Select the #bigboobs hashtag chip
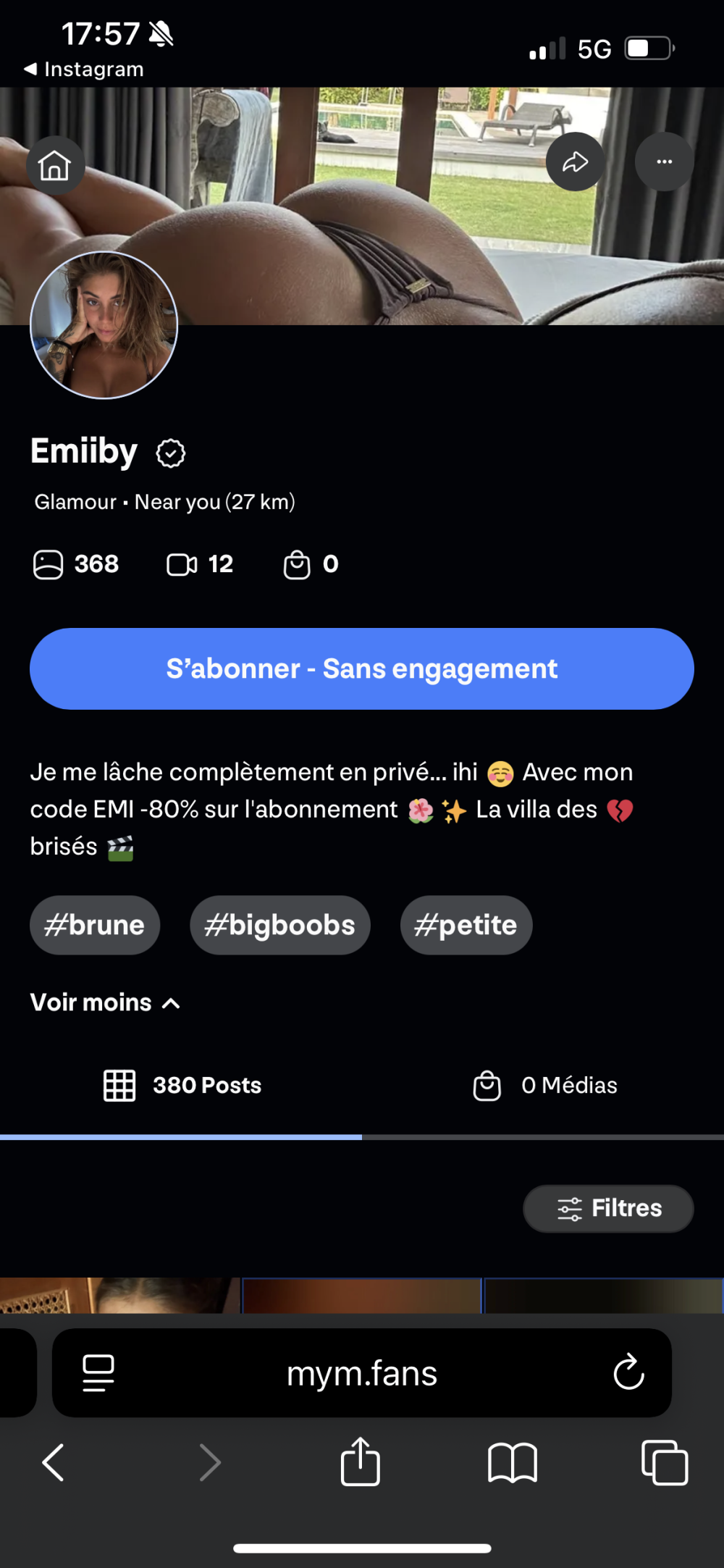Screen dimensions: 724x1568 tap(280, 925)
